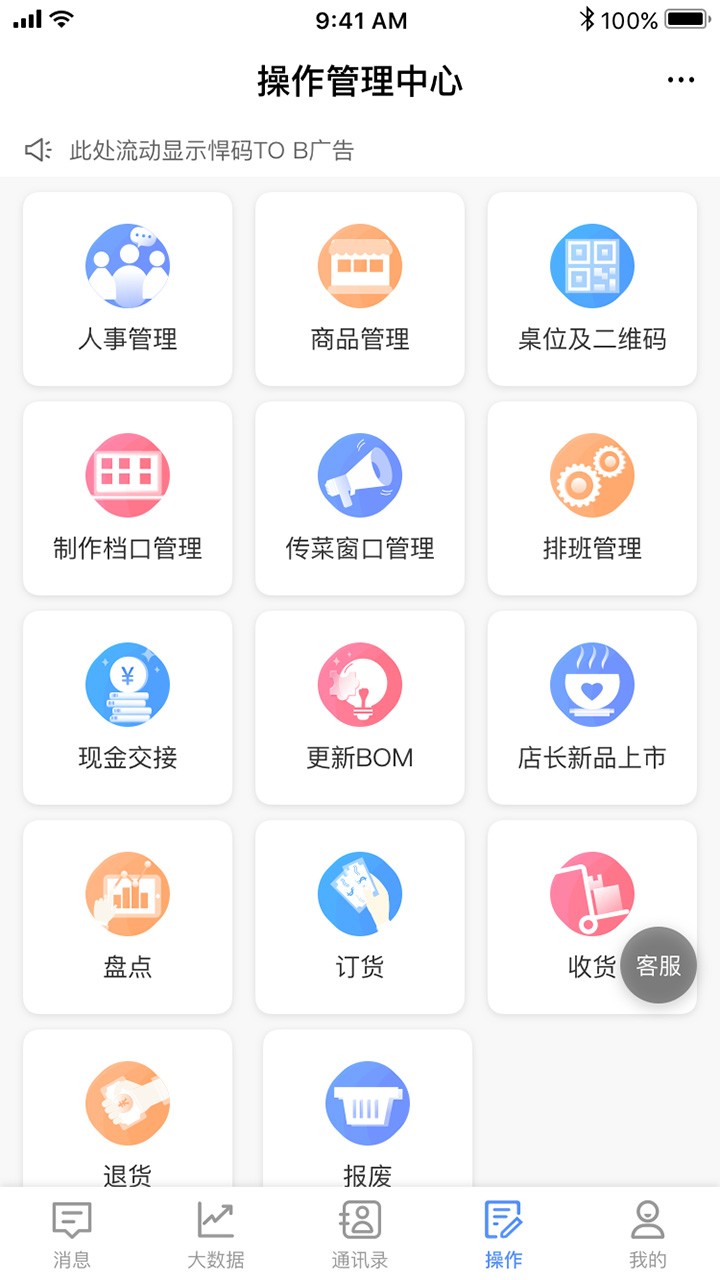Open 制作档口管理 module
720x1280 pixels.
127,499
